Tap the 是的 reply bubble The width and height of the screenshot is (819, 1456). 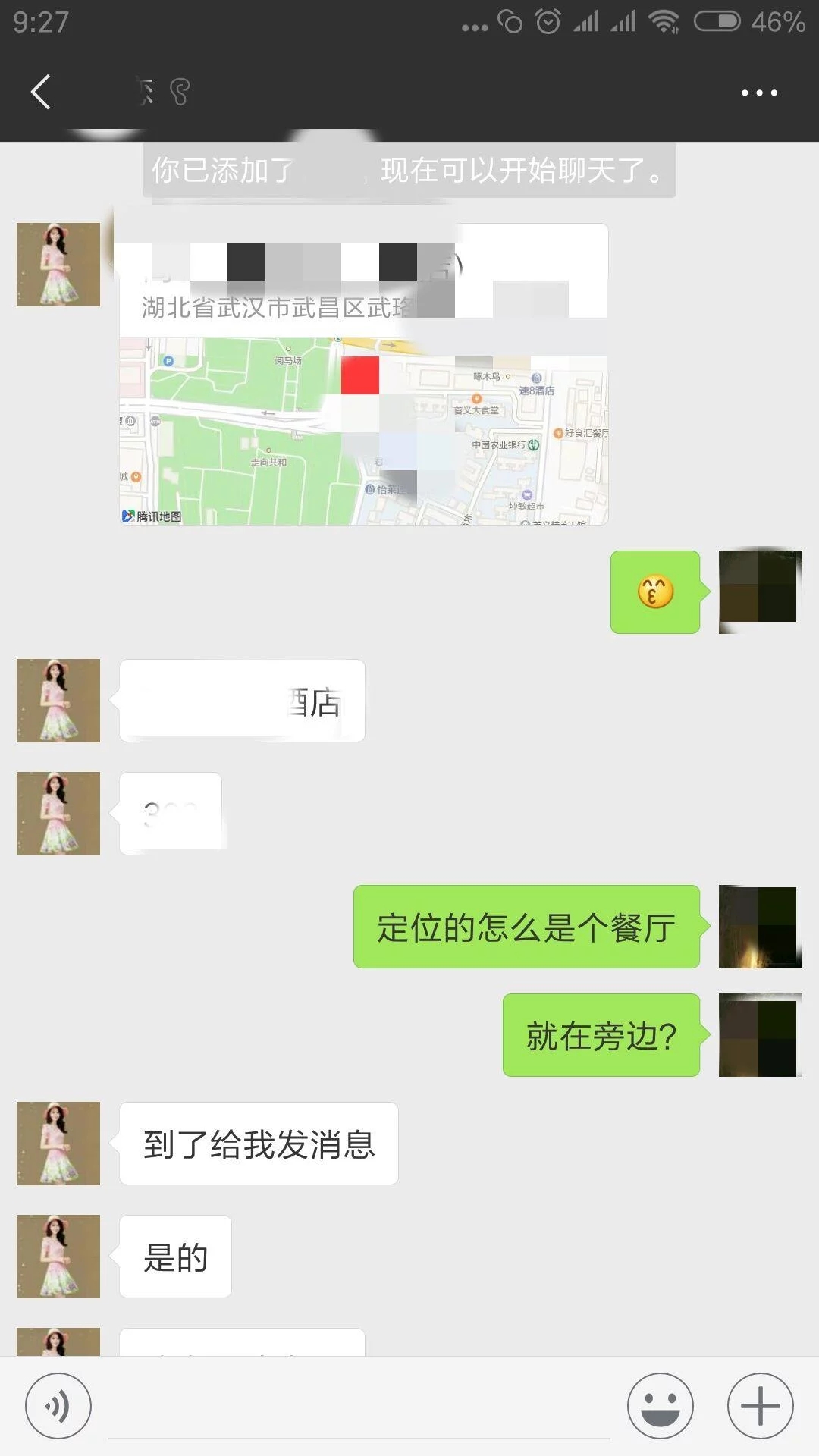[x=174, y=1257]
